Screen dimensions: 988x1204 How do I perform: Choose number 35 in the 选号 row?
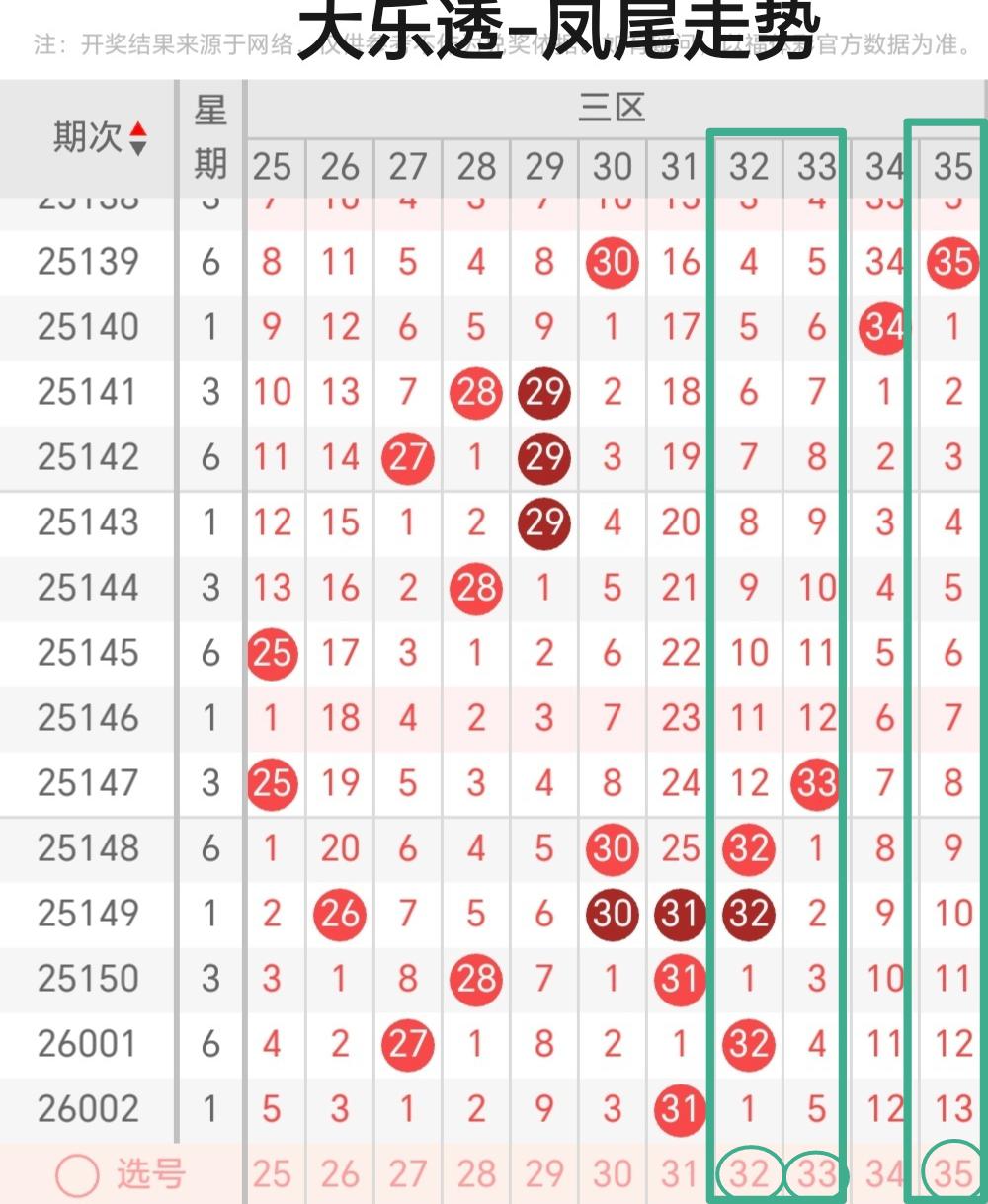click(953, 1174)
